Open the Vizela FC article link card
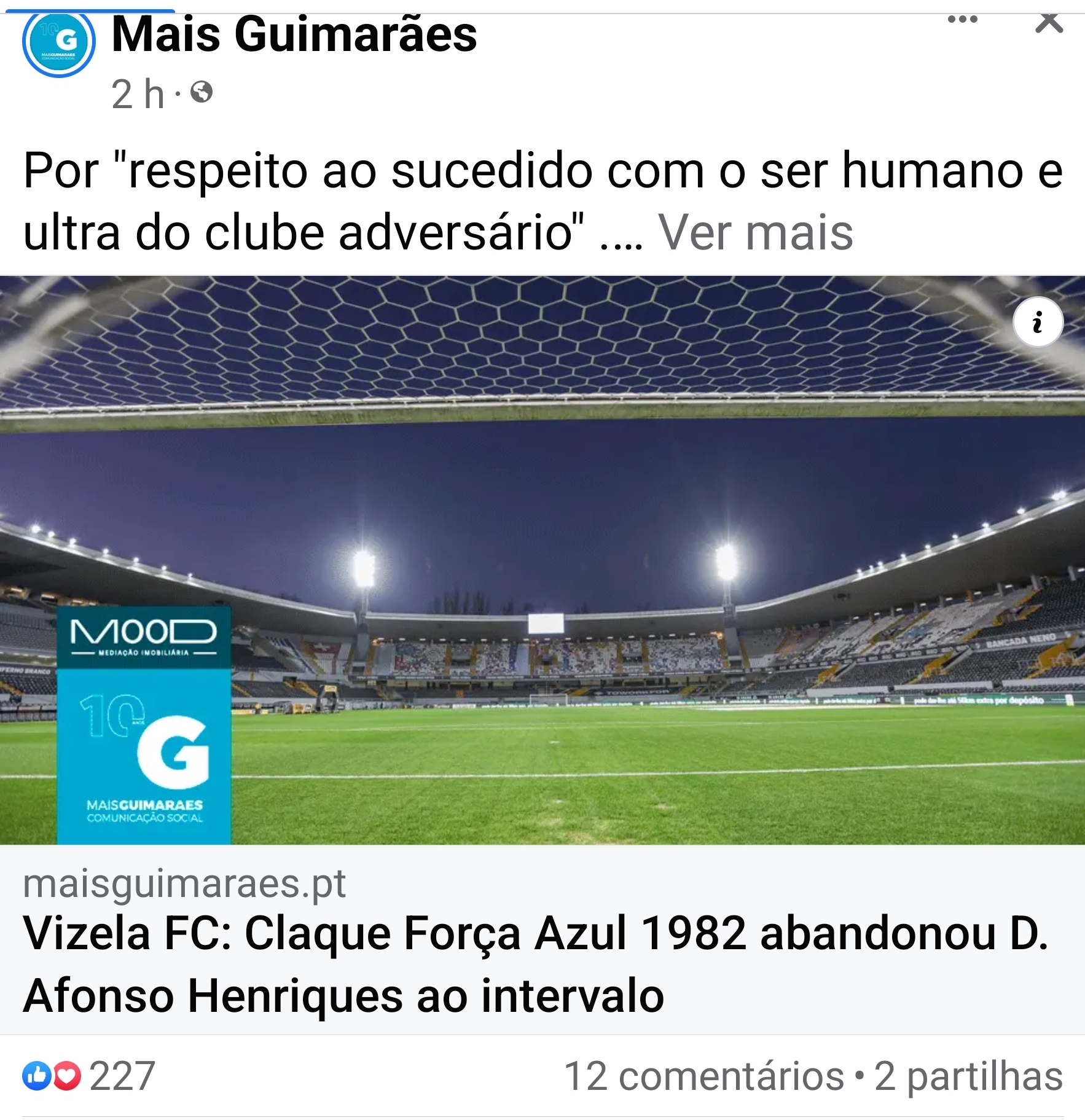The width and height of the screenshot is (1085, 1120). [535, 963]
